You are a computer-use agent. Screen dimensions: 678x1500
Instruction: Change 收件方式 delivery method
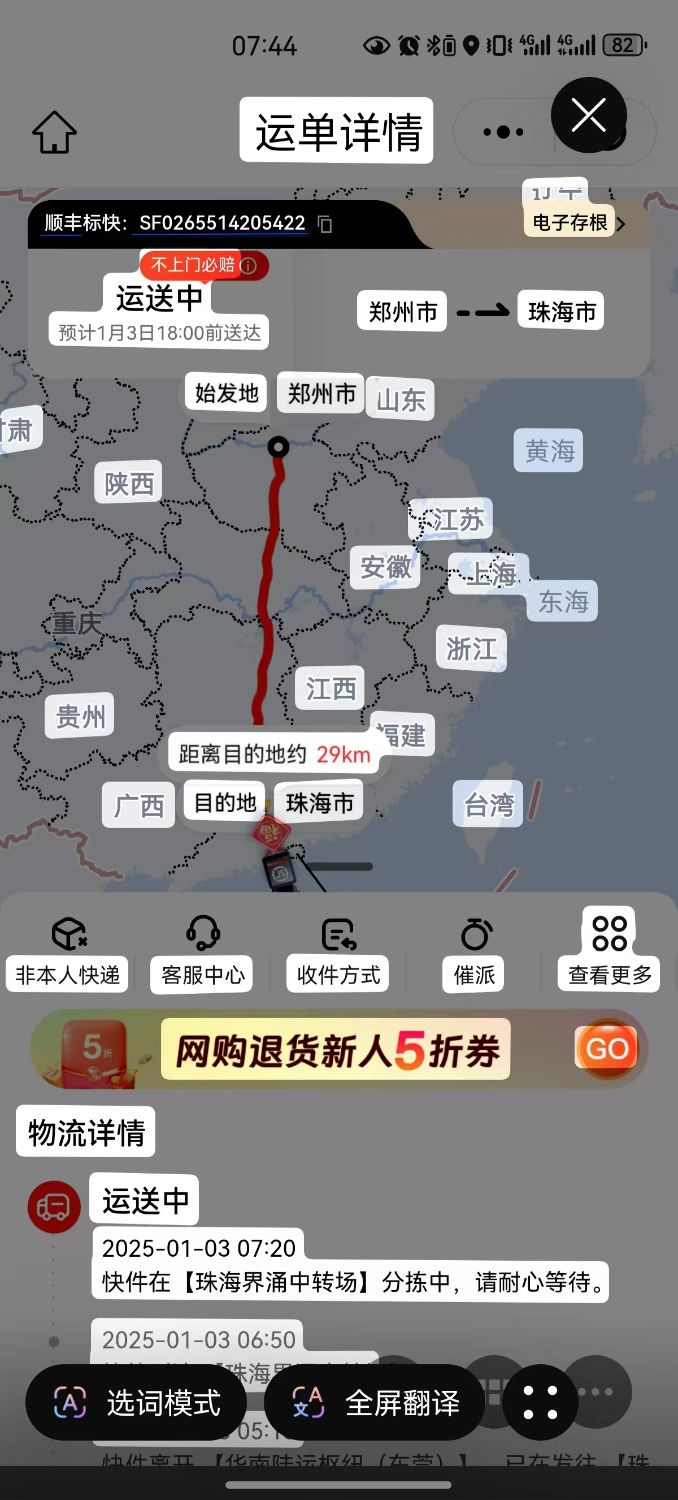tap(339, 953)
